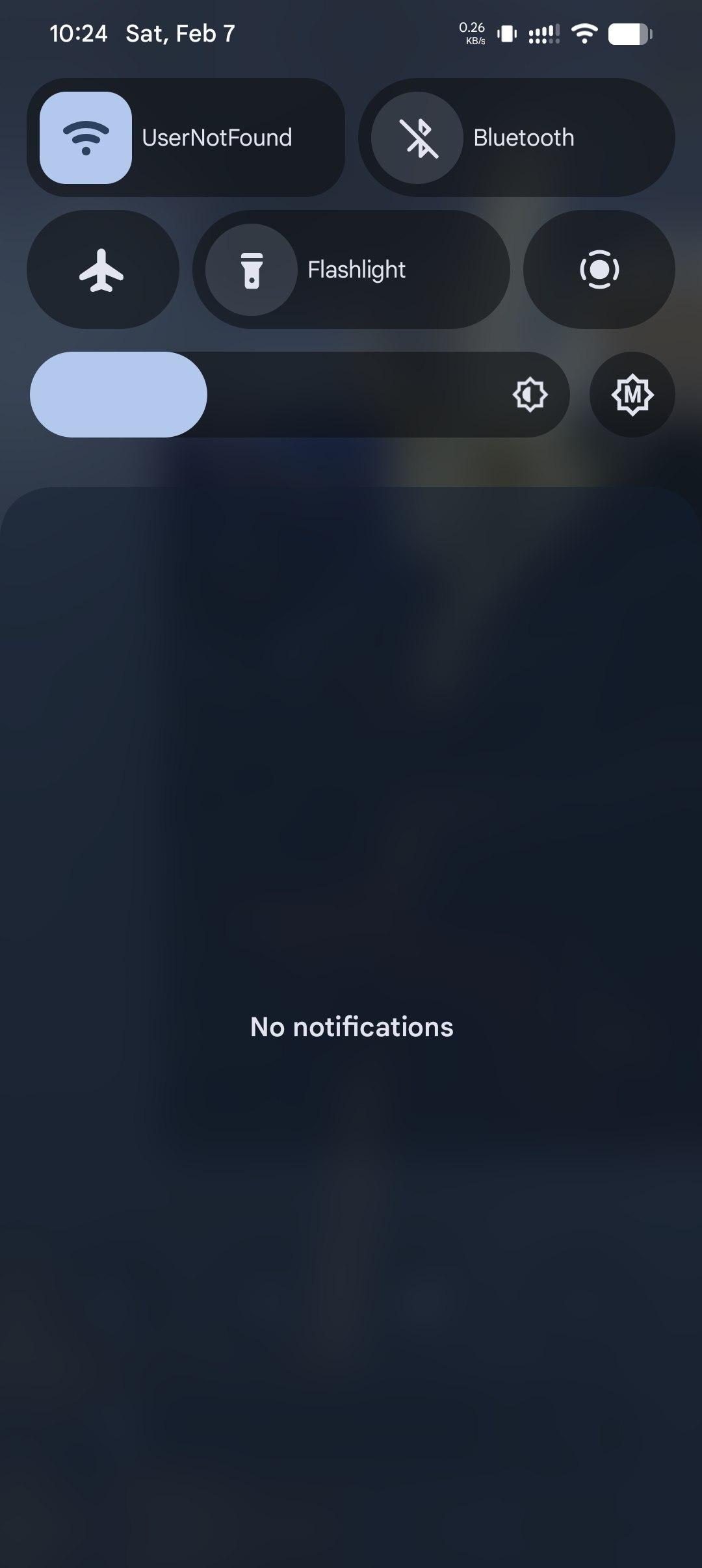Switch on the Flashlight
The image size is (702, 1568).
pyautogui.click(x=252, y=270)
